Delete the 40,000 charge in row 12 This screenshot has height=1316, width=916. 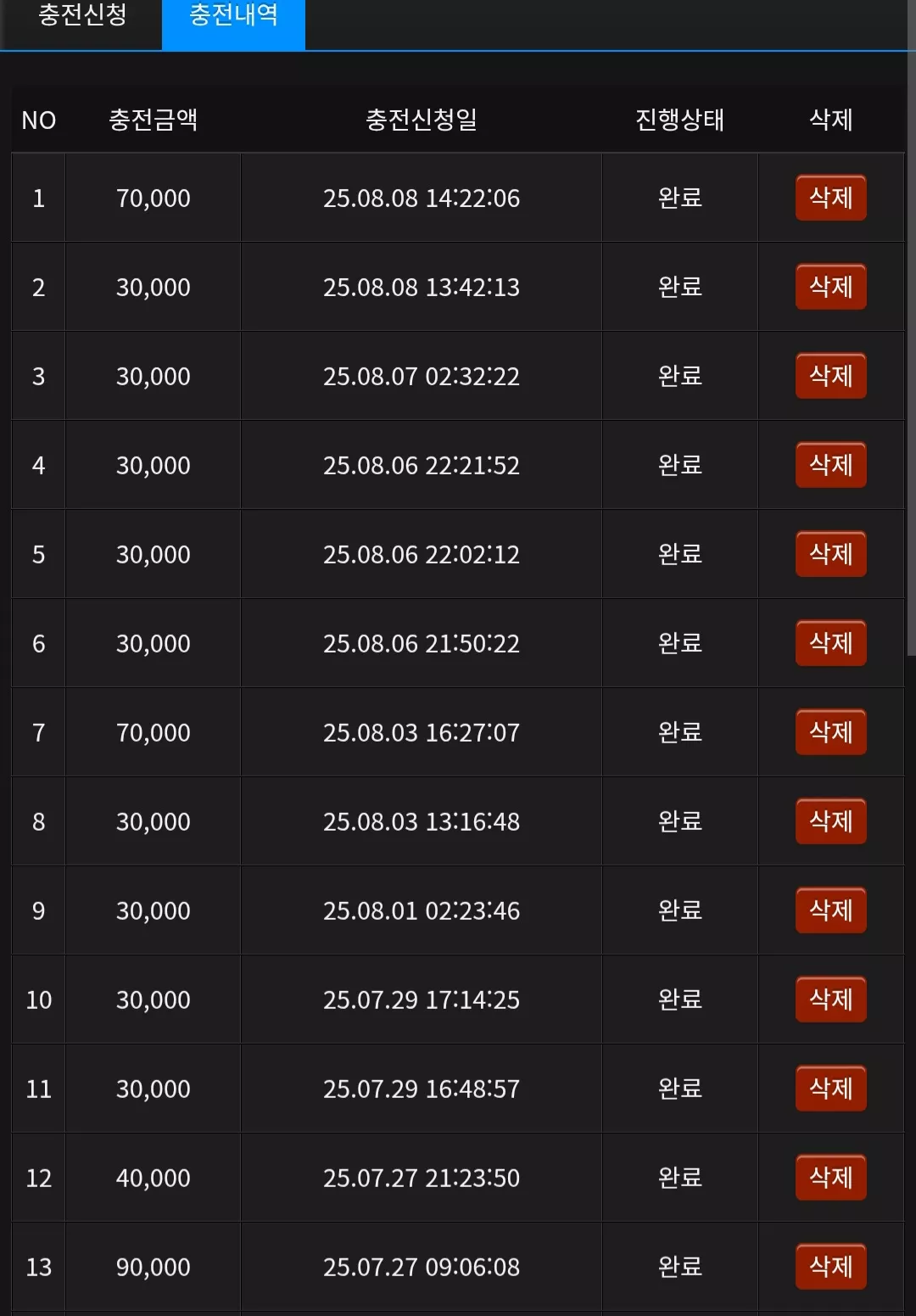pyautogui.click(x=831, y=1178)
